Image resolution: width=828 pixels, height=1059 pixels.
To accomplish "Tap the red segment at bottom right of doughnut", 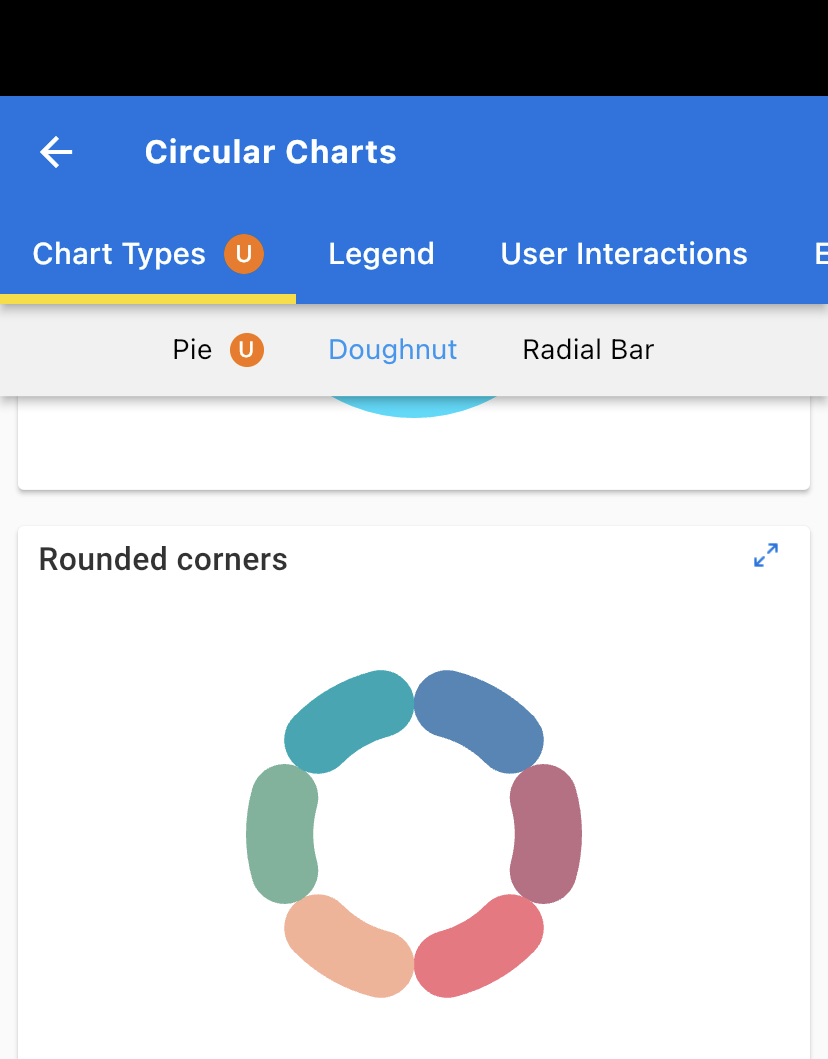I will [x=480, y=950].
